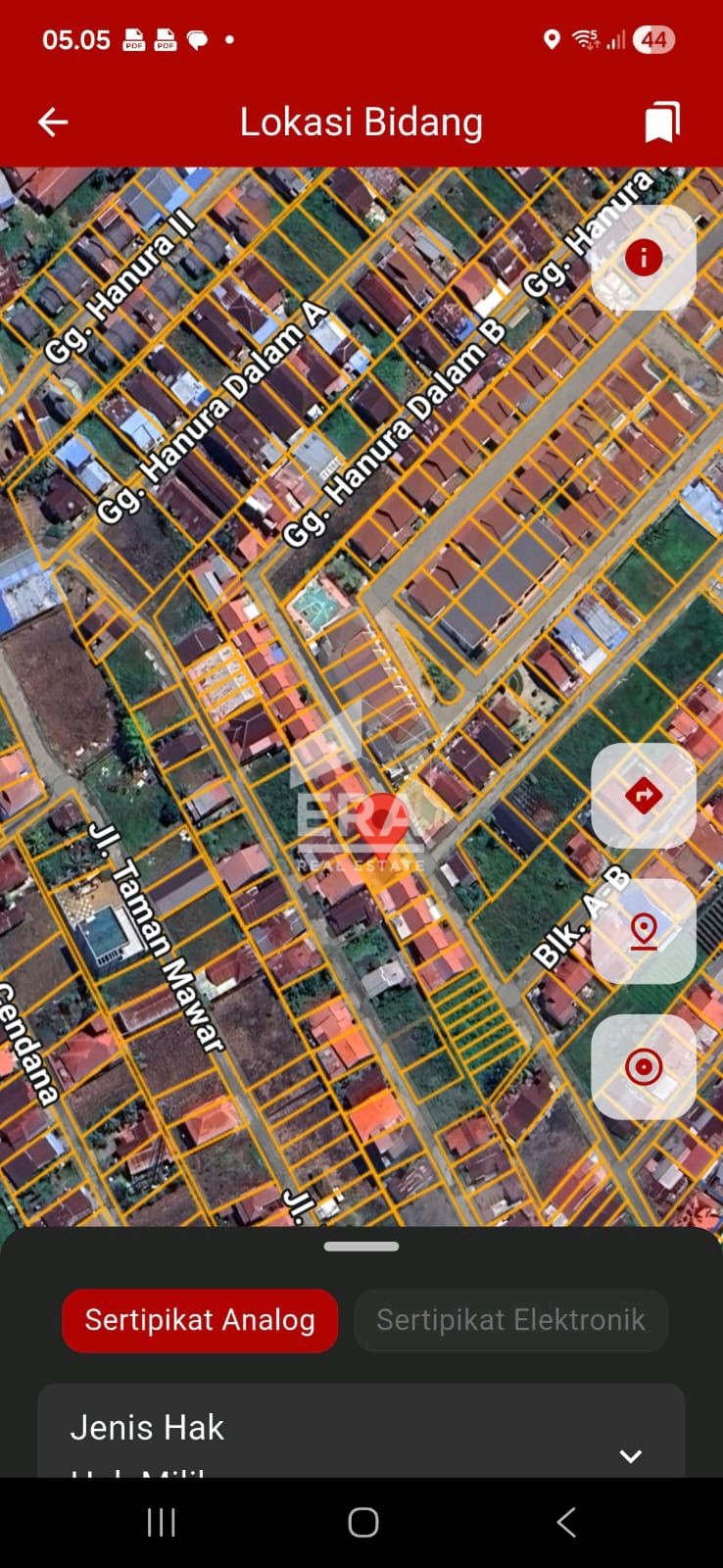Open the bookmarks icon in header
The image size is (723, 1568).
tap(662, 122)
